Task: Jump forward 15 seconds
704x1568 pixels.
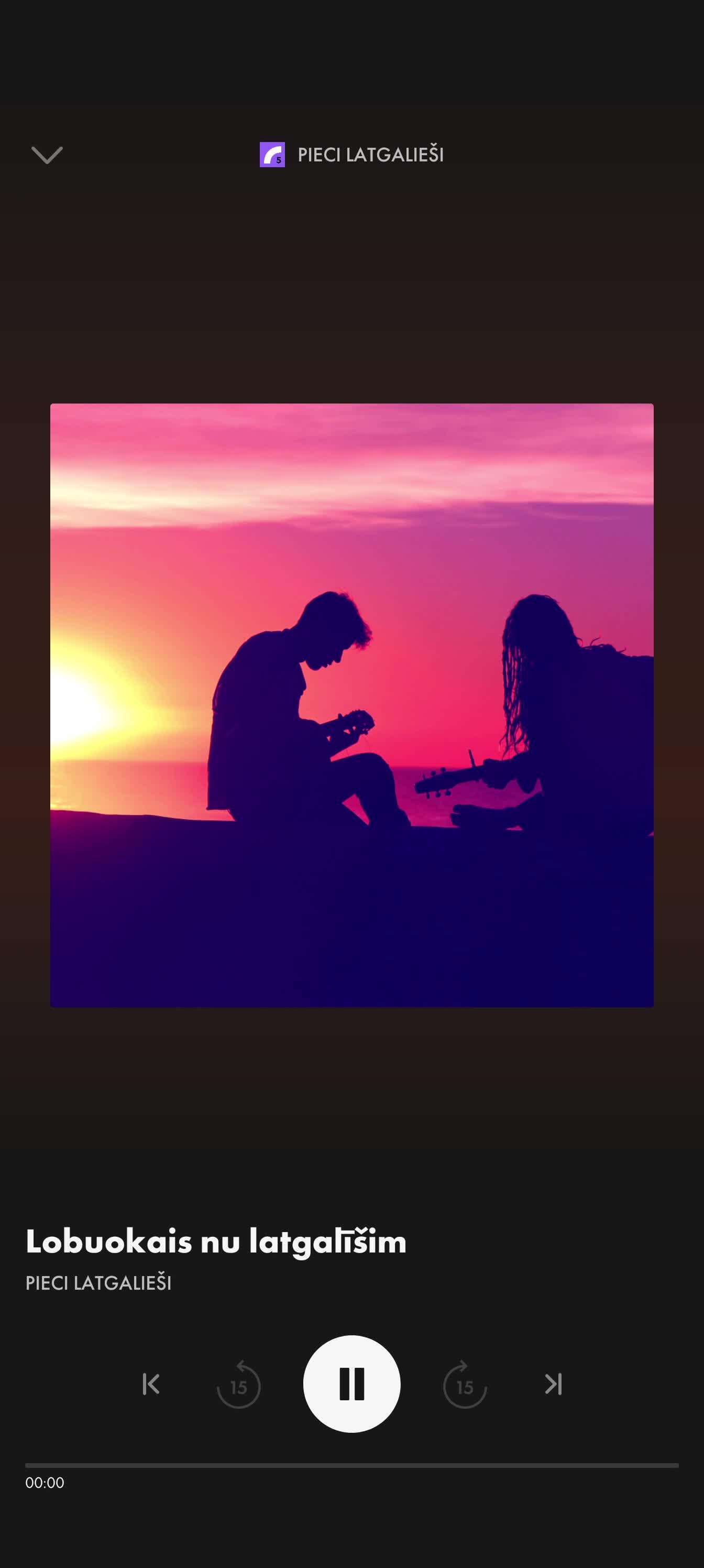Action: pyautogui.click(x=465, y=1384)
